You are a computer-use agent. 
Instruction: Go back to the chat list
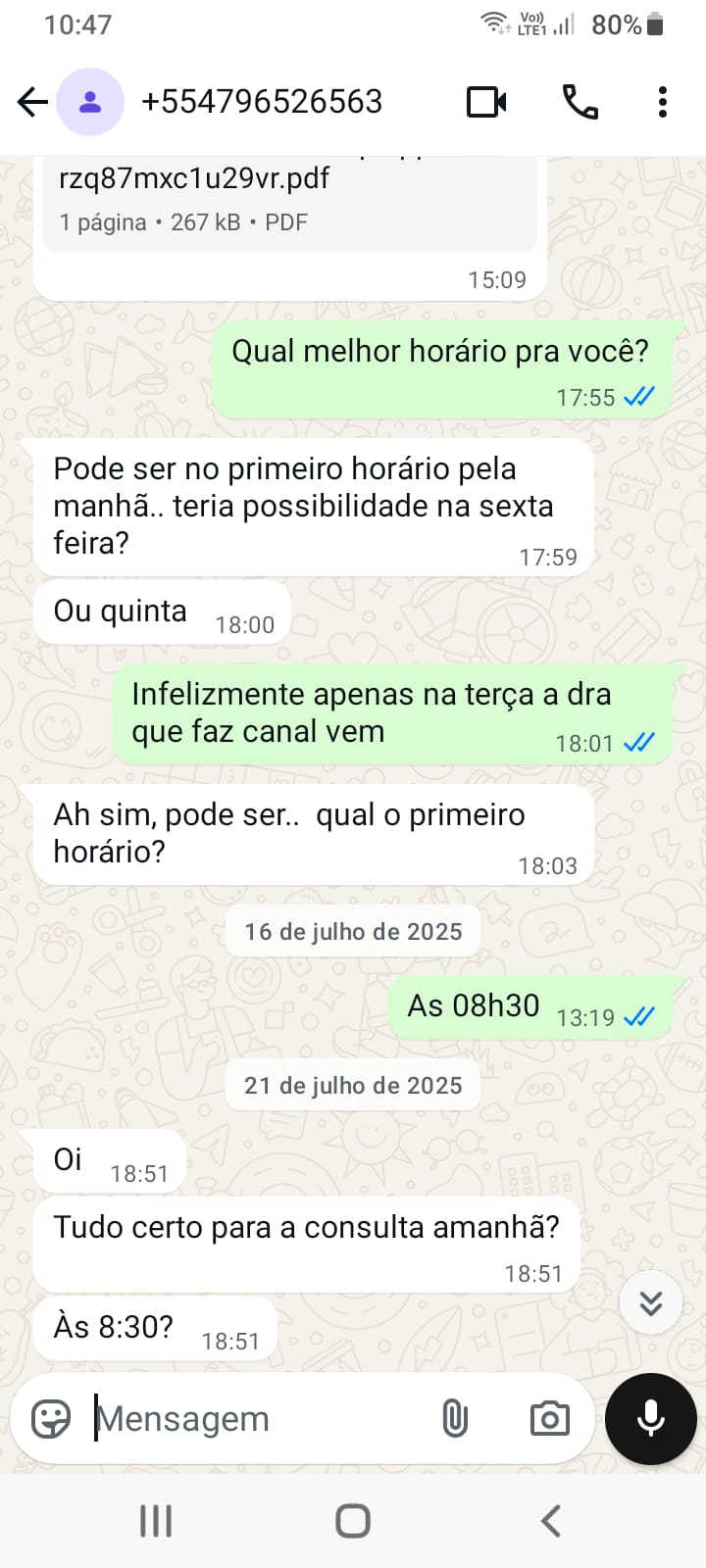coord(32,102)
